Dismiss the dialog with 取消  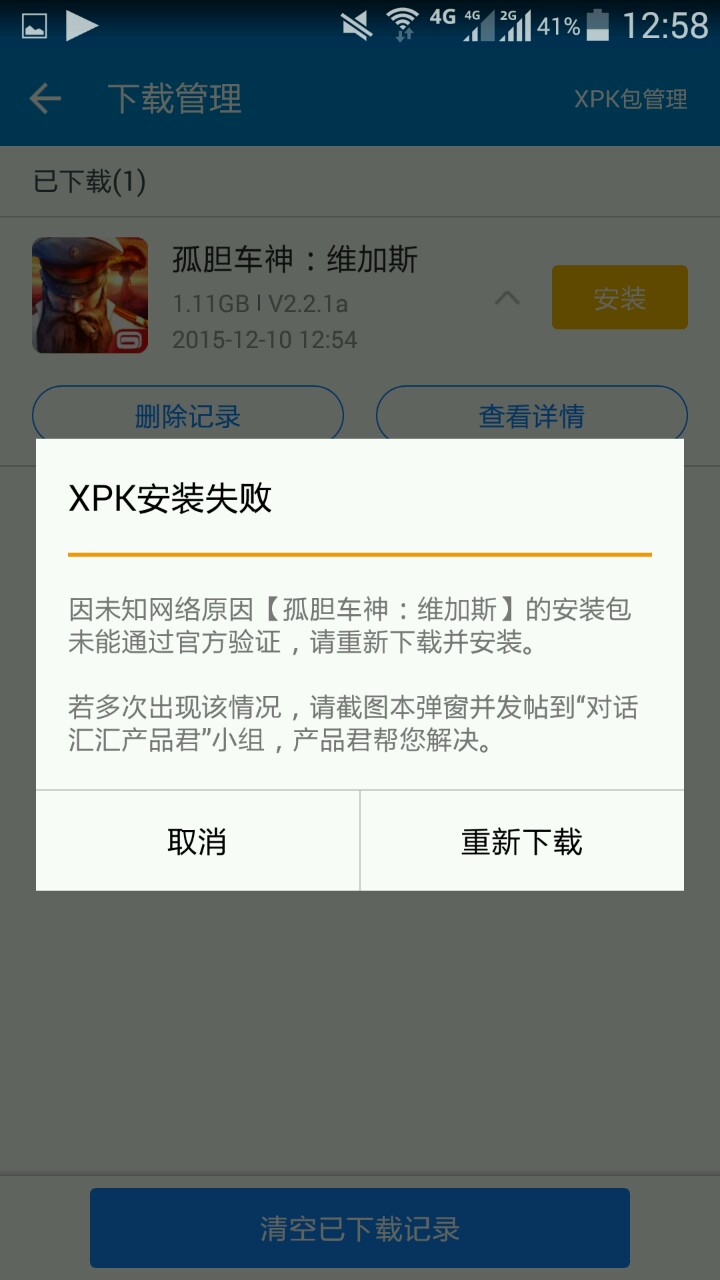(197, 841)
